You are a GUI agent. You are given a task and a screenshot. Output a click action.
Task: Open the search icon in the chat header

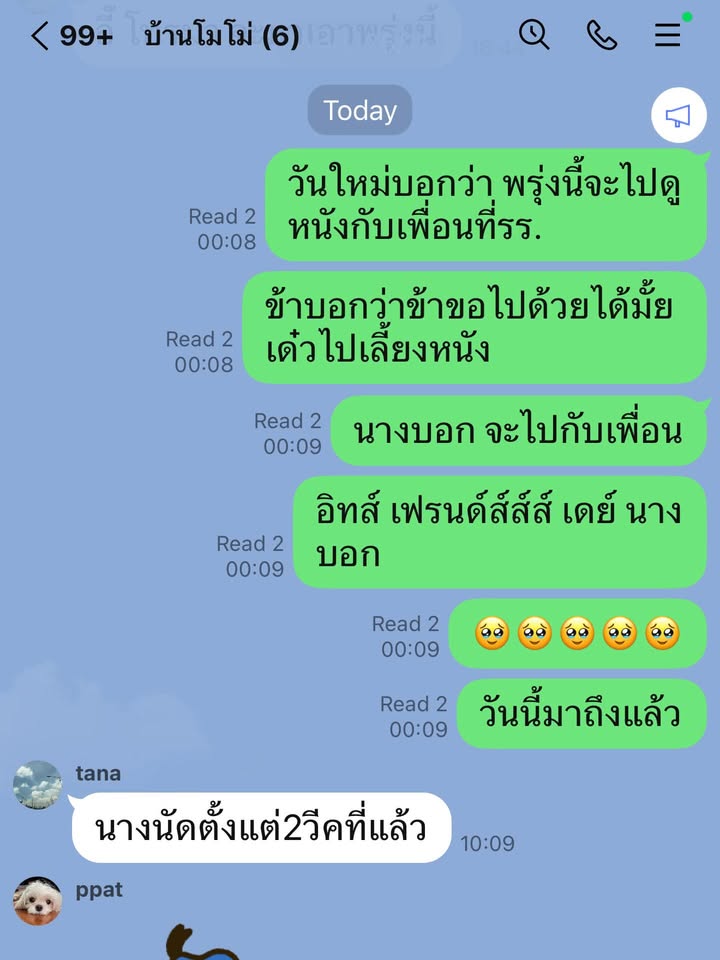[x=535, y=34]
